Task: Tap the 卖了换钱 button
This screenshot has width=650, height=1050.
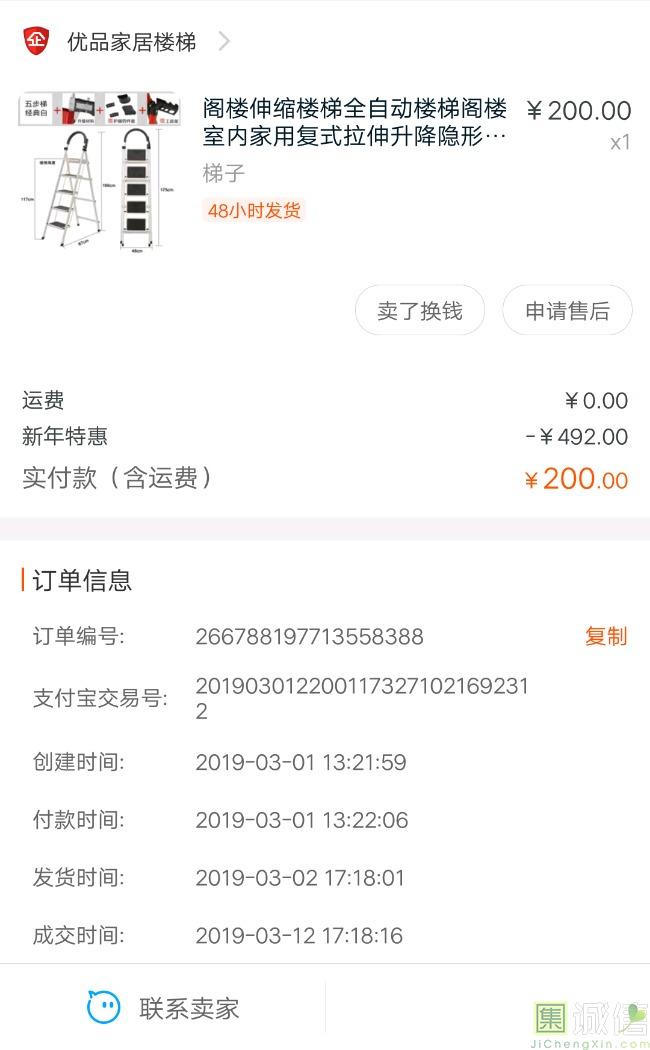Action: coord(420,311)
